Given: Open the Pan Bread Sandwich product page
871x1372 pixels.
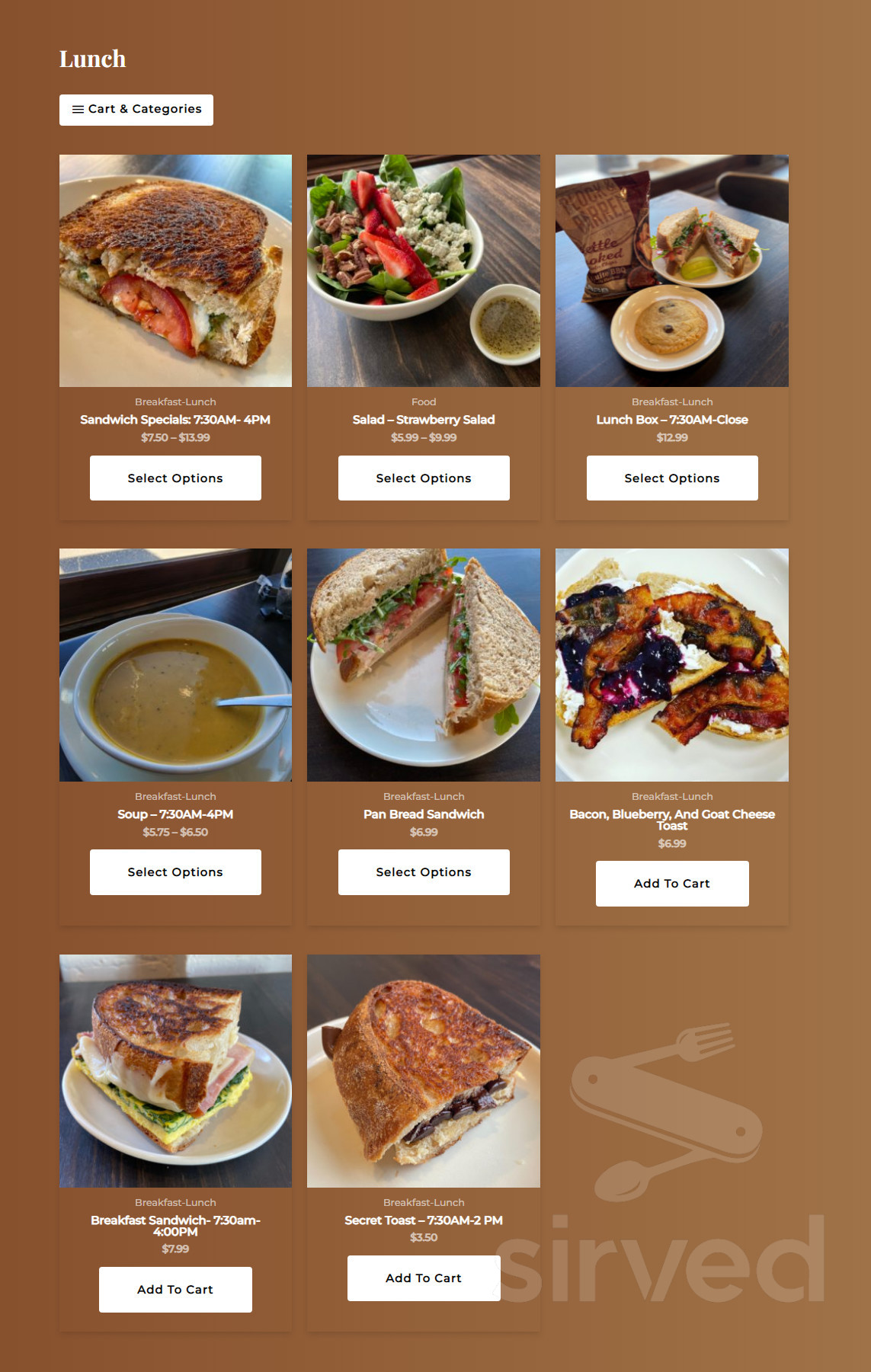Looking at the screenshot, I should (x=424, y=814).
